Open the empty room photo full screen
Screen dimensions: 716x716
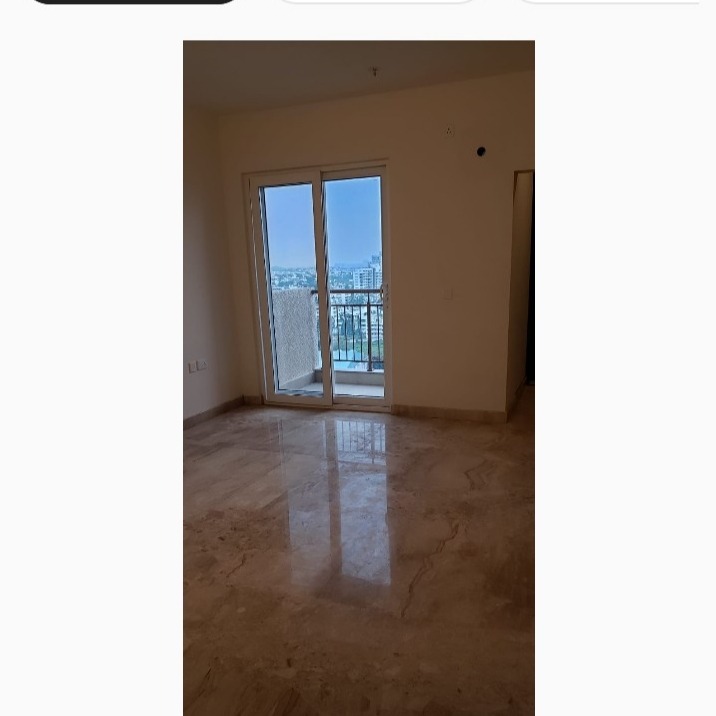pos(358,377)
